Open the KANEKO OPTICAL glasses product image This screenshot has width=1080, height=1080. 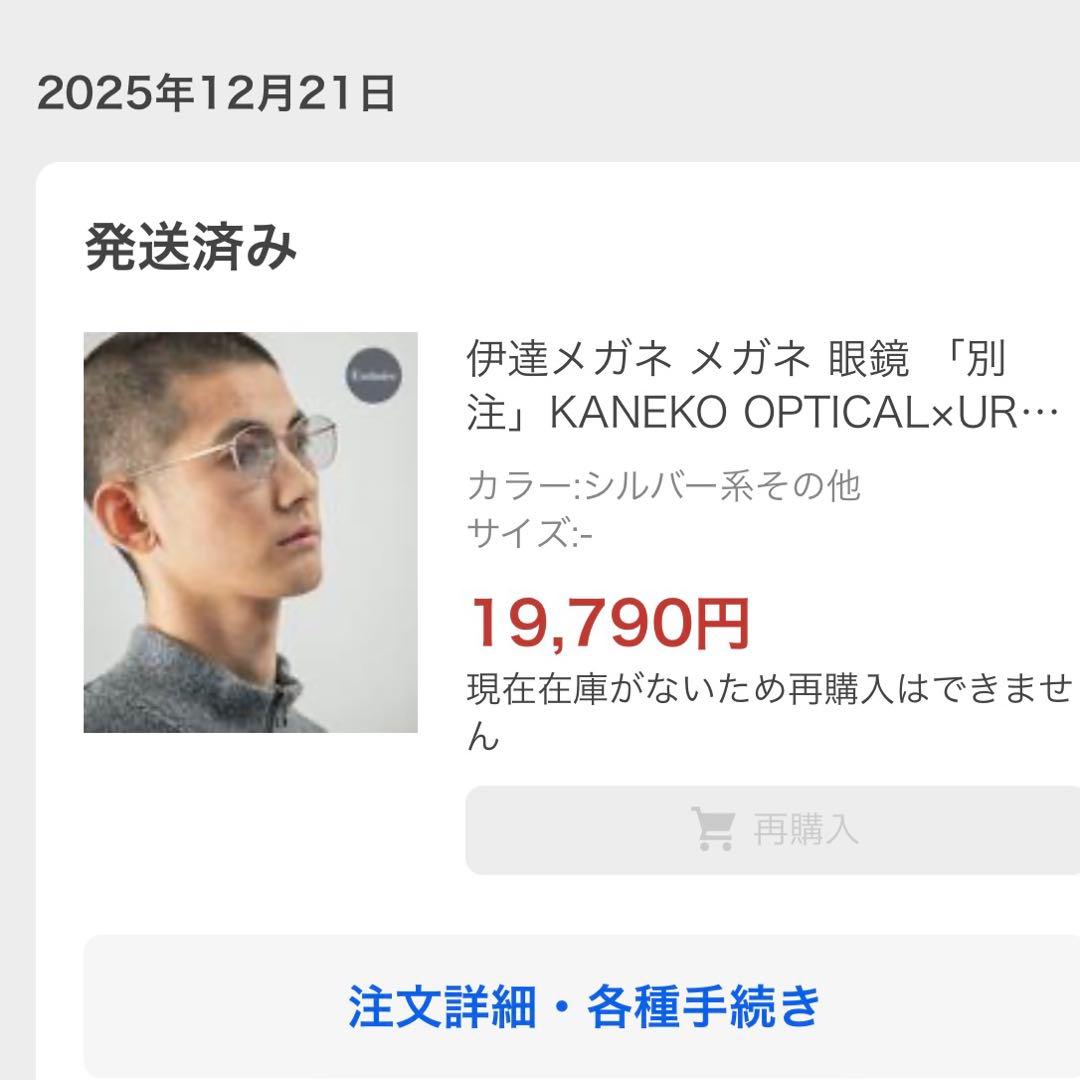(x=250, y=532)
